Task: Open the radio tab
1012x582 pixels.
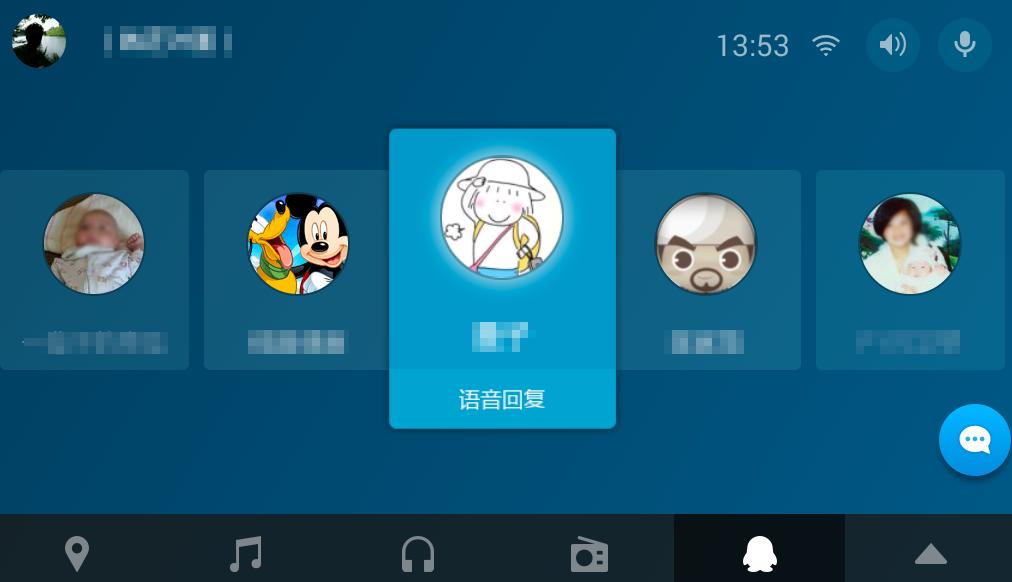Action: (x=589, y=553)
